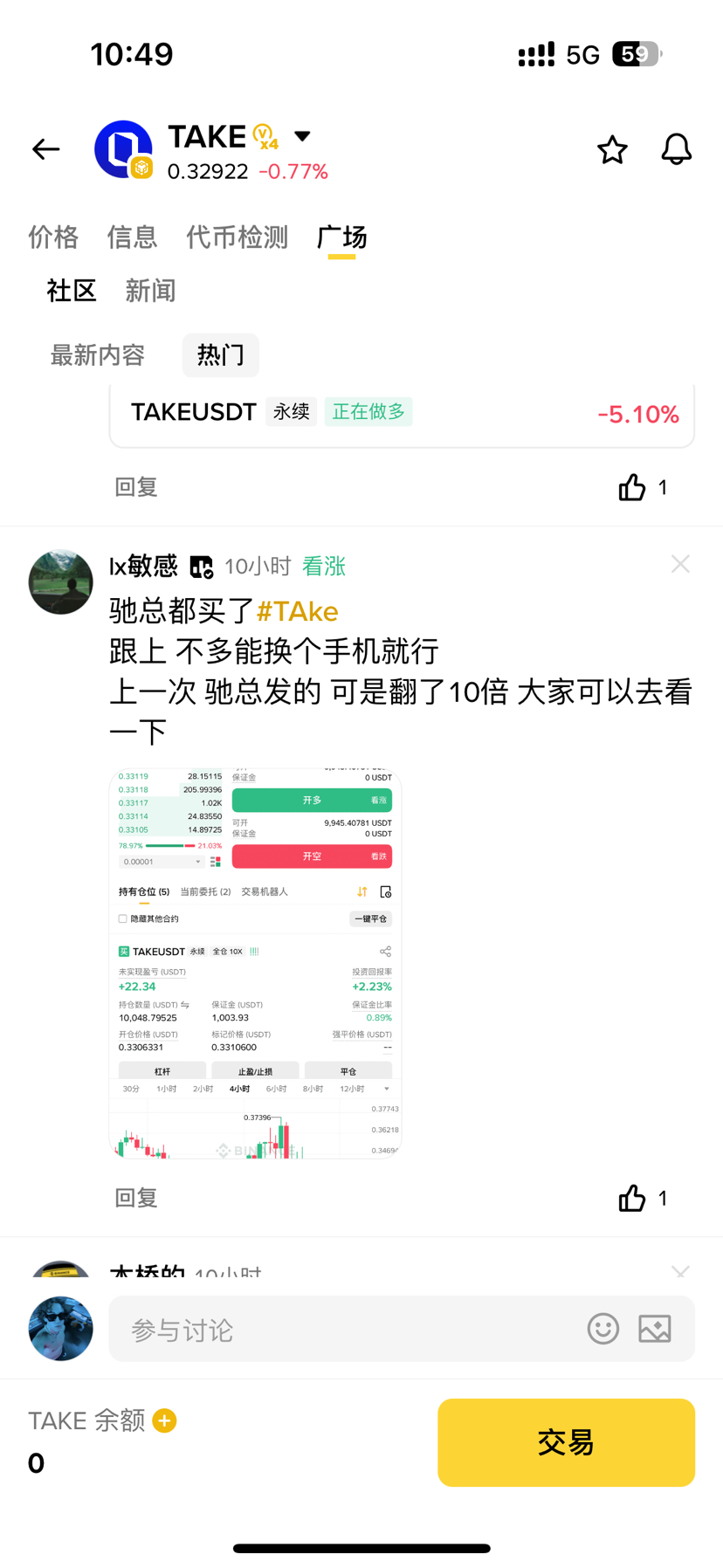Dismiss the post by lx敏感
This screenshot has height=1568, width=723.
coord(680,564)
